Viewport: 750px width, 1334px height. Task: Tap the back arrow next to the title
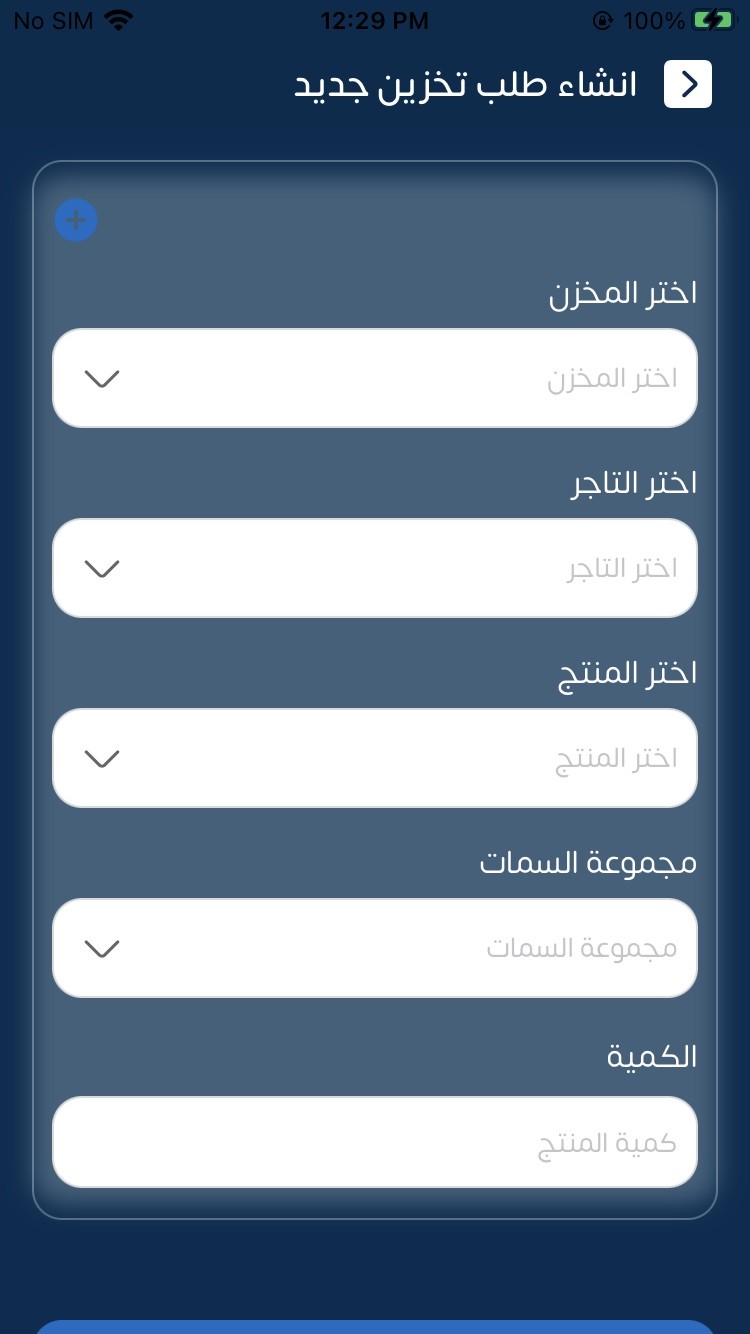(687, 84)
